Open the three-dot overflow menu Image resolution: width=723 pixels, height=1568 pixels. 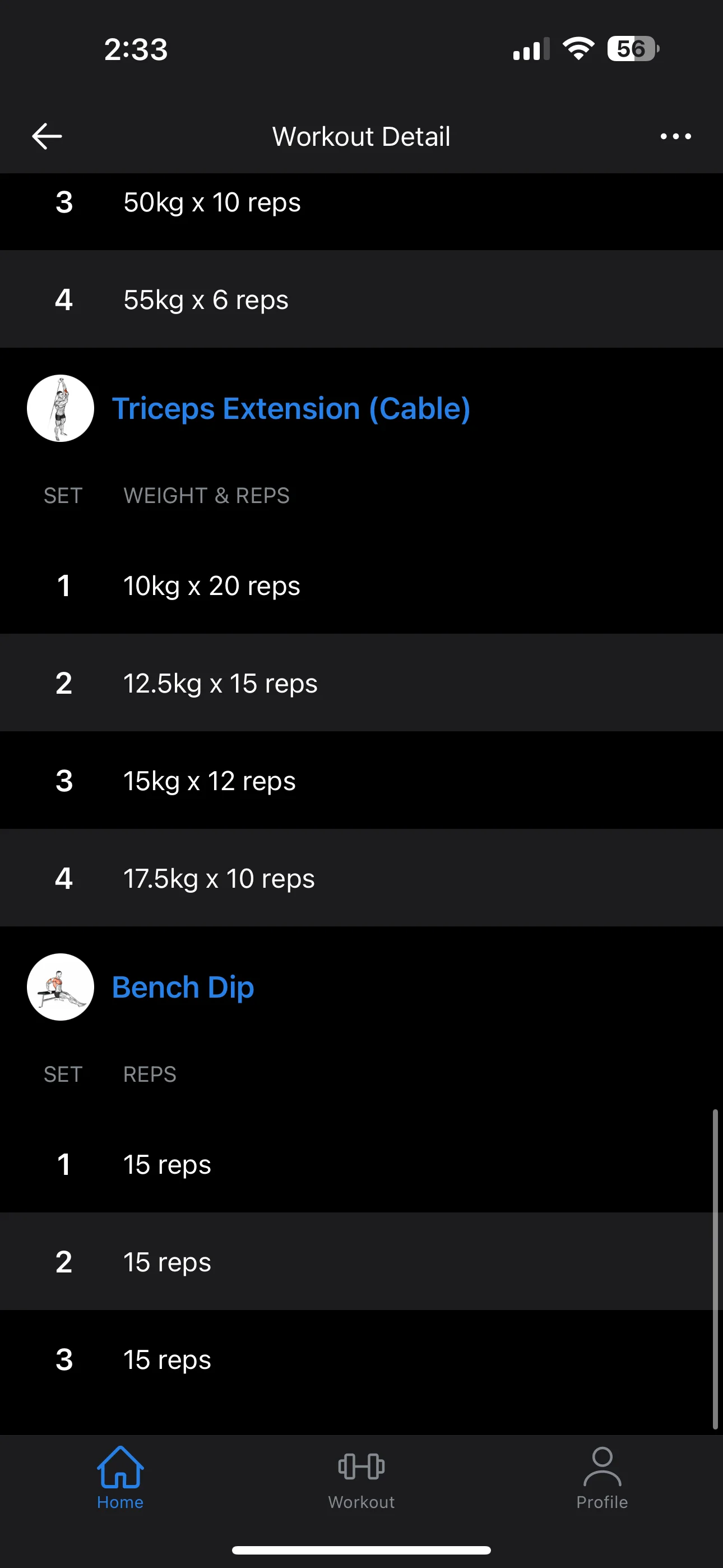tap(675, 136)
